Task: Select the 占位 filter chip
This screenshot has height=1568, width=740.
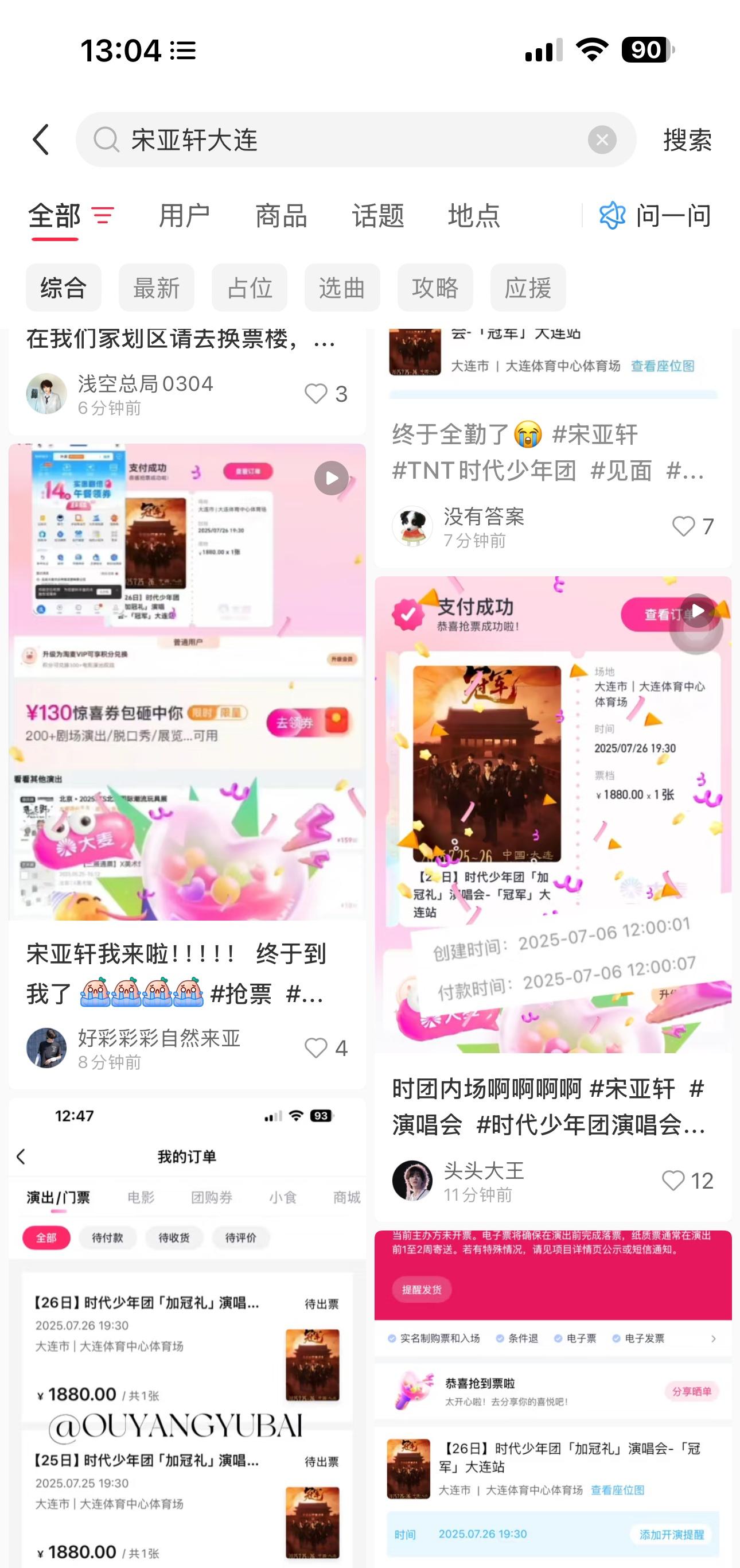Action: 250,288
